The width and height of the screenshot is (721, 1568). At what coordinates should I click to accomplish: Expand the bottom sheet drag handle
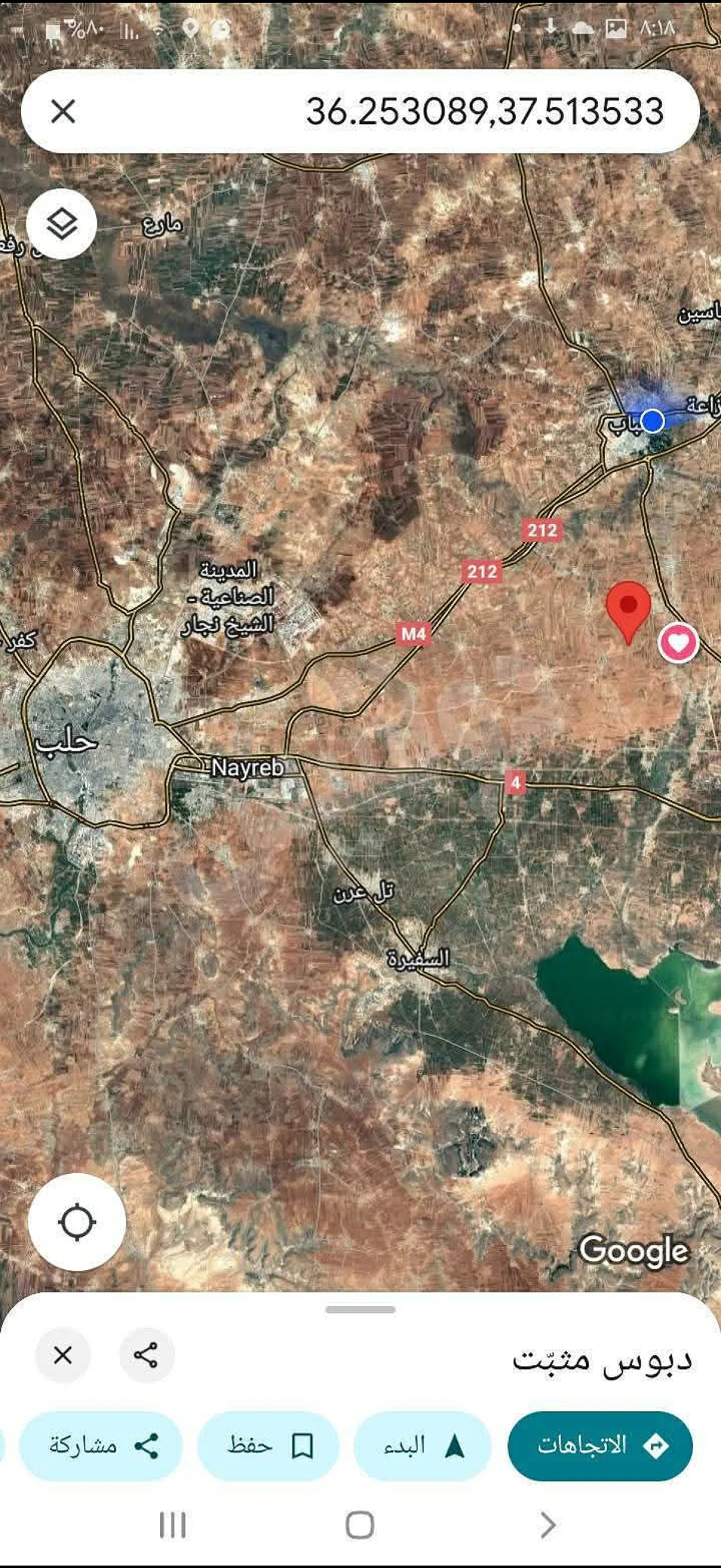click(360, 1309)
